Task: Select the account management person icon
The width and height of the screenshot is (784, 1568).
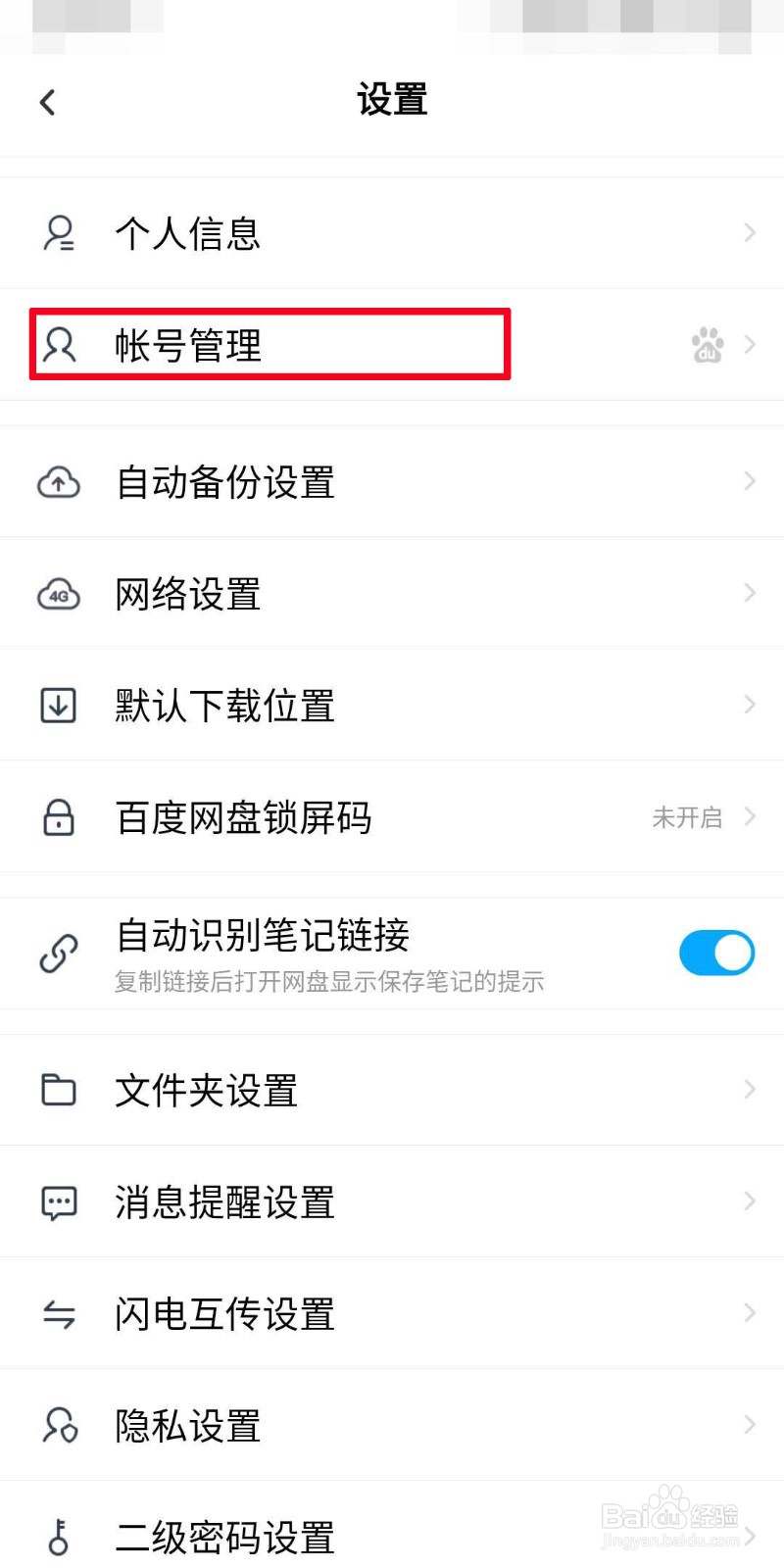Action: [59, 345]
